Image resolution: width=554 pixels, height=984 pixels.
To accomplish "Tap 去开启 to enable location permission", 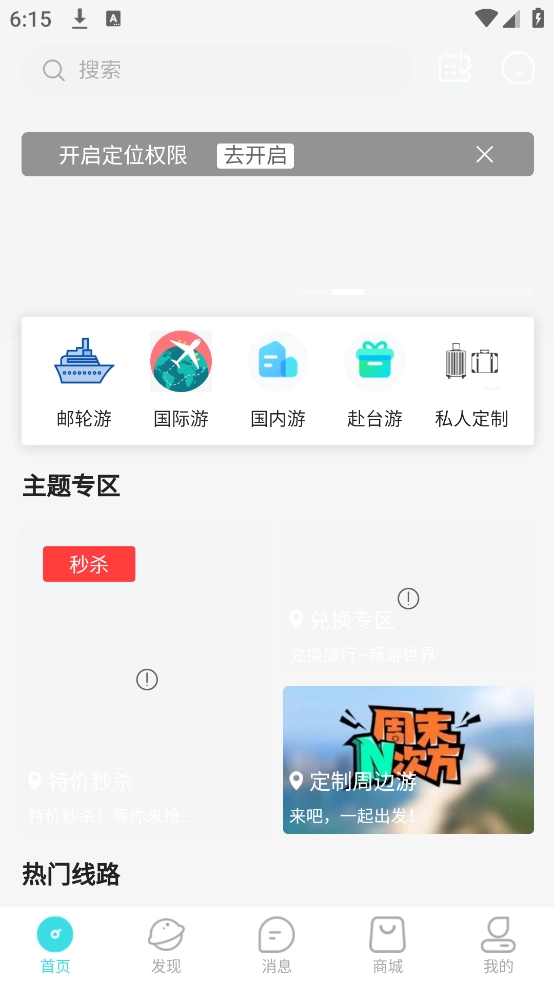I will pos(255,155).
